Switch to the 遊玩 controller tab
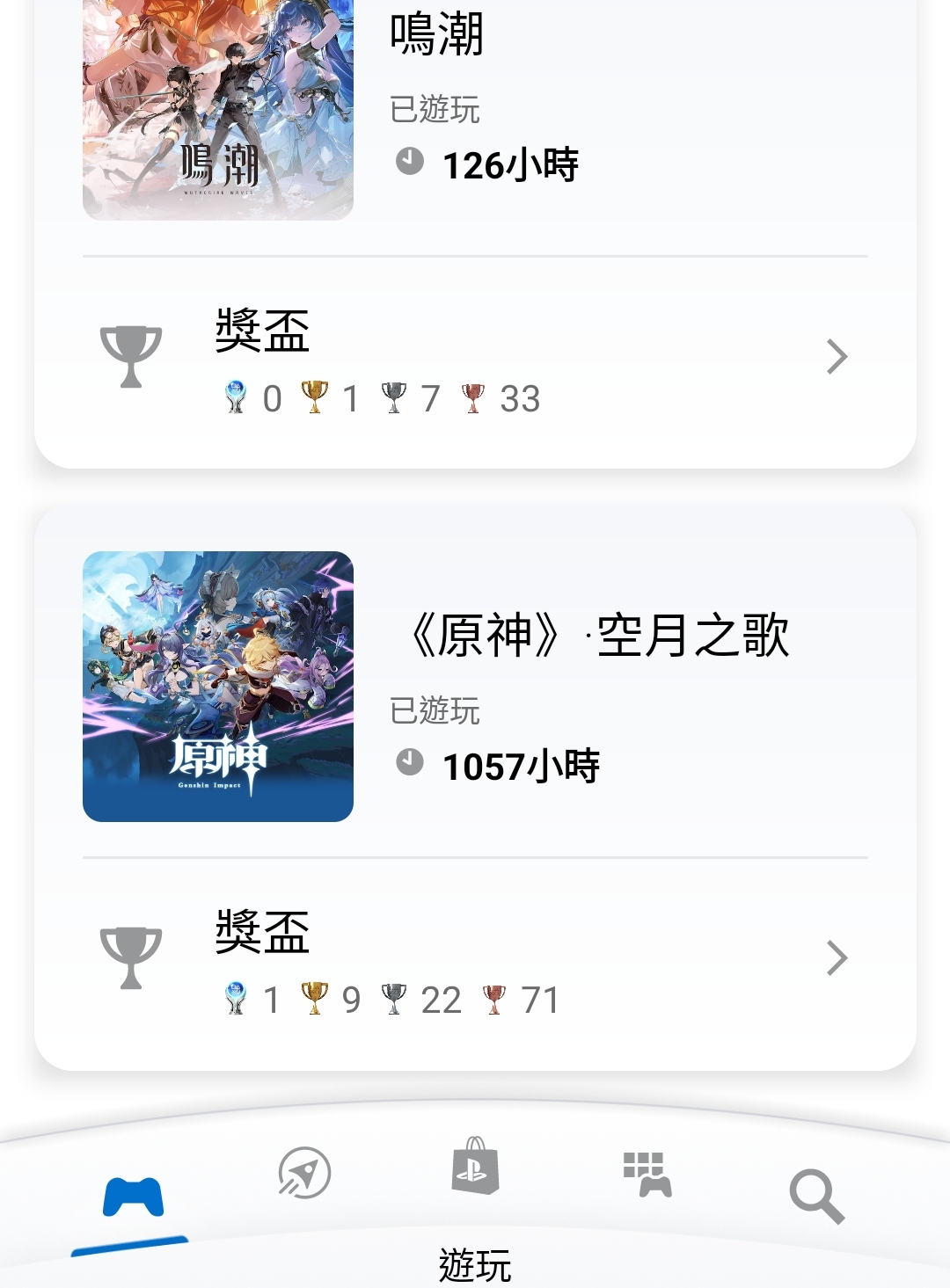 133,1197
